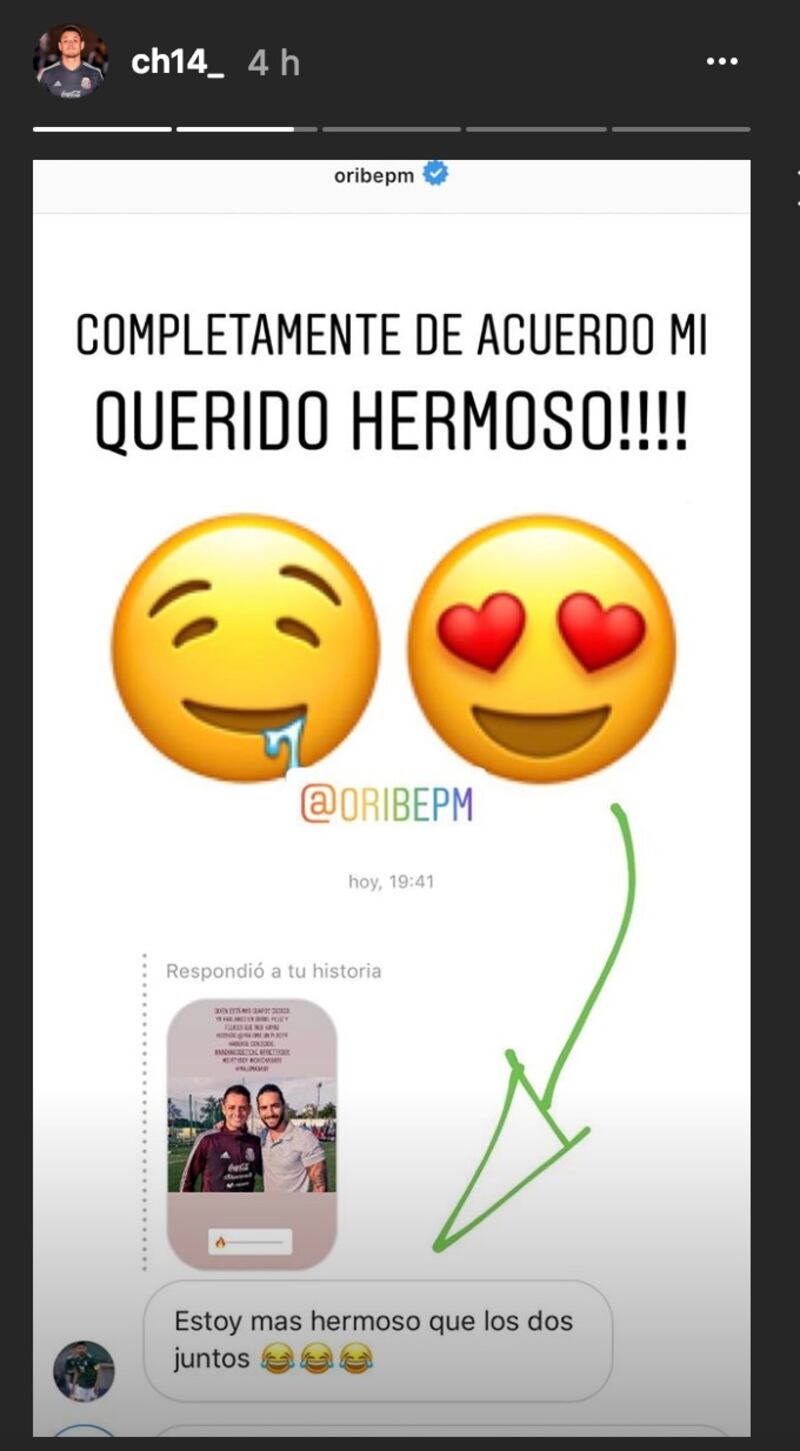Open the story's three-dot overflow menu
Image resolution: width=800 pixels, height=1451 pixels.
pos(721,62)
